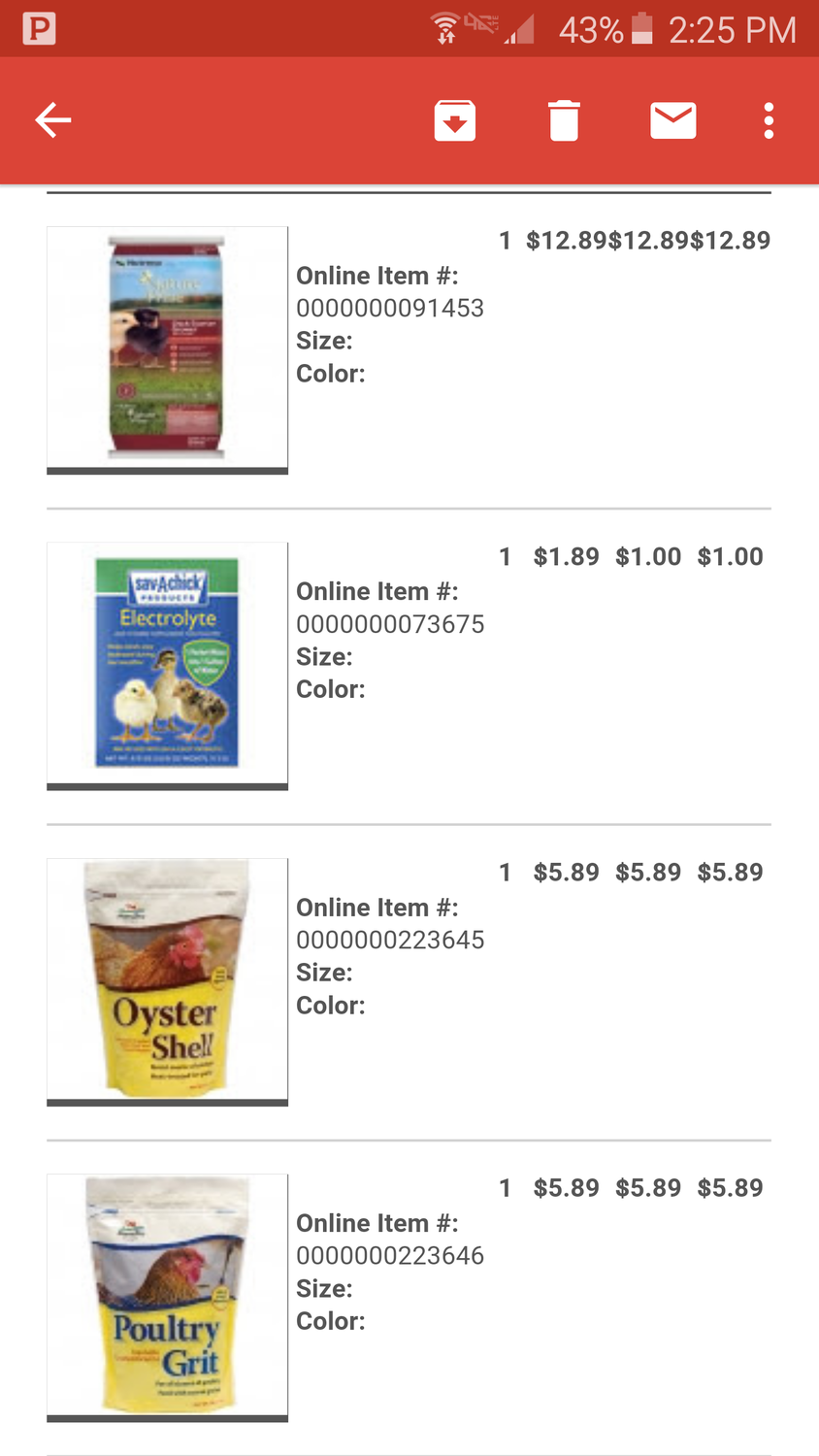Open the Poultry Grit product image

click(x=167, y=1295)
